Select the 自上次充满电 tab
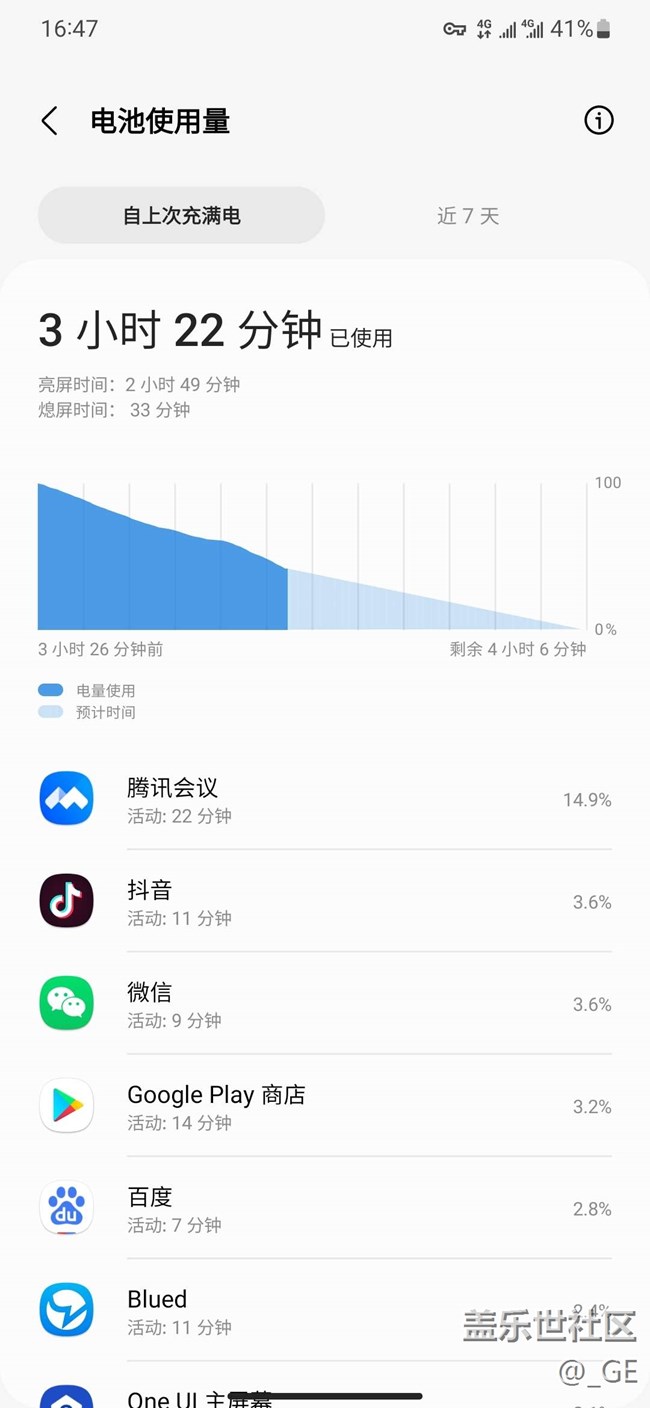 click(181, 215)
